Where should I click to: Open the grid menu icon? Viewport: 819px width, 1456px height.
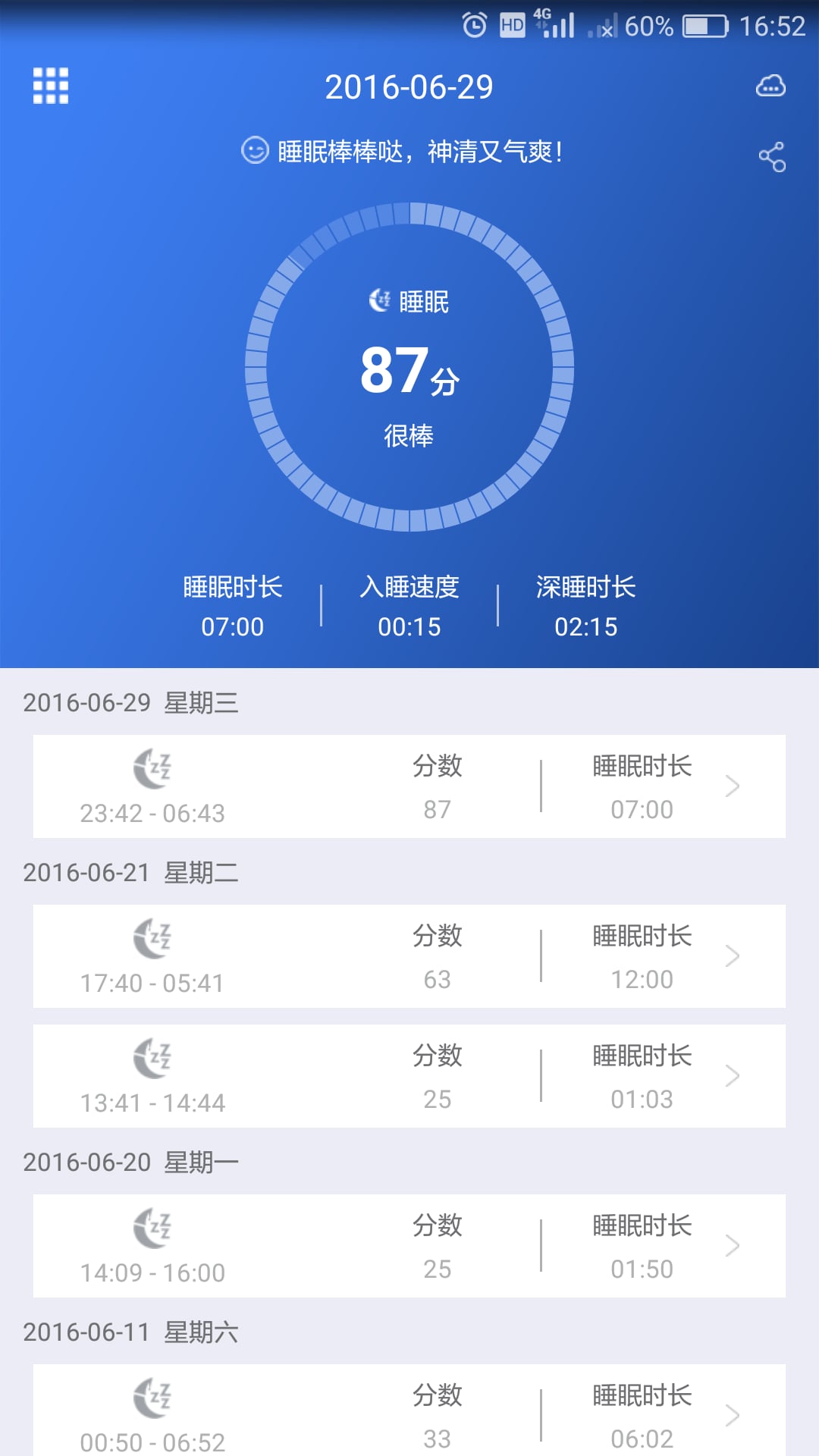[x=51, y=86]
